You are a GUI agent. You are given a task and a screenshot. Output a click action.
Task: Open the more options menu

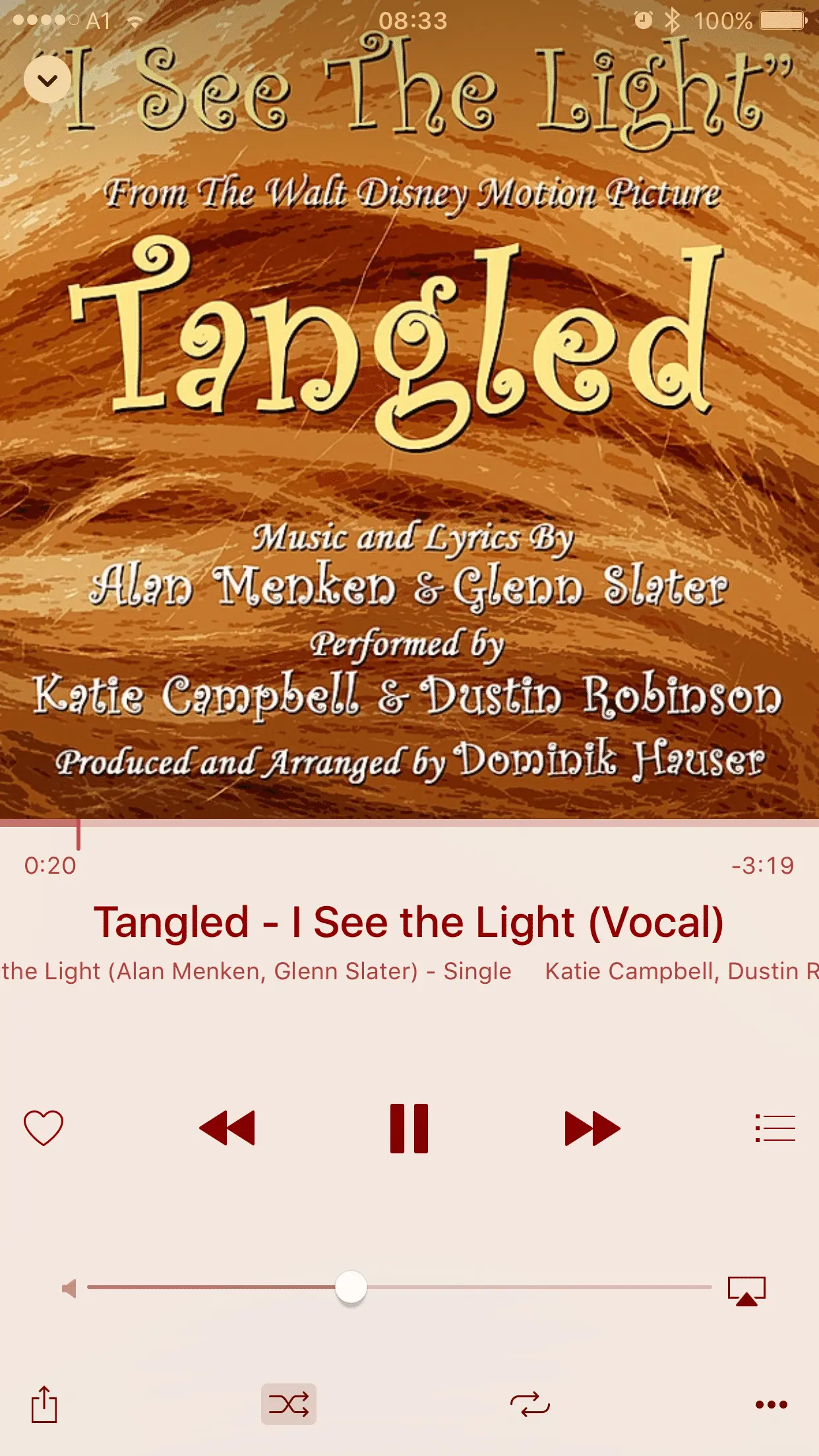(x=772, y=1405)
